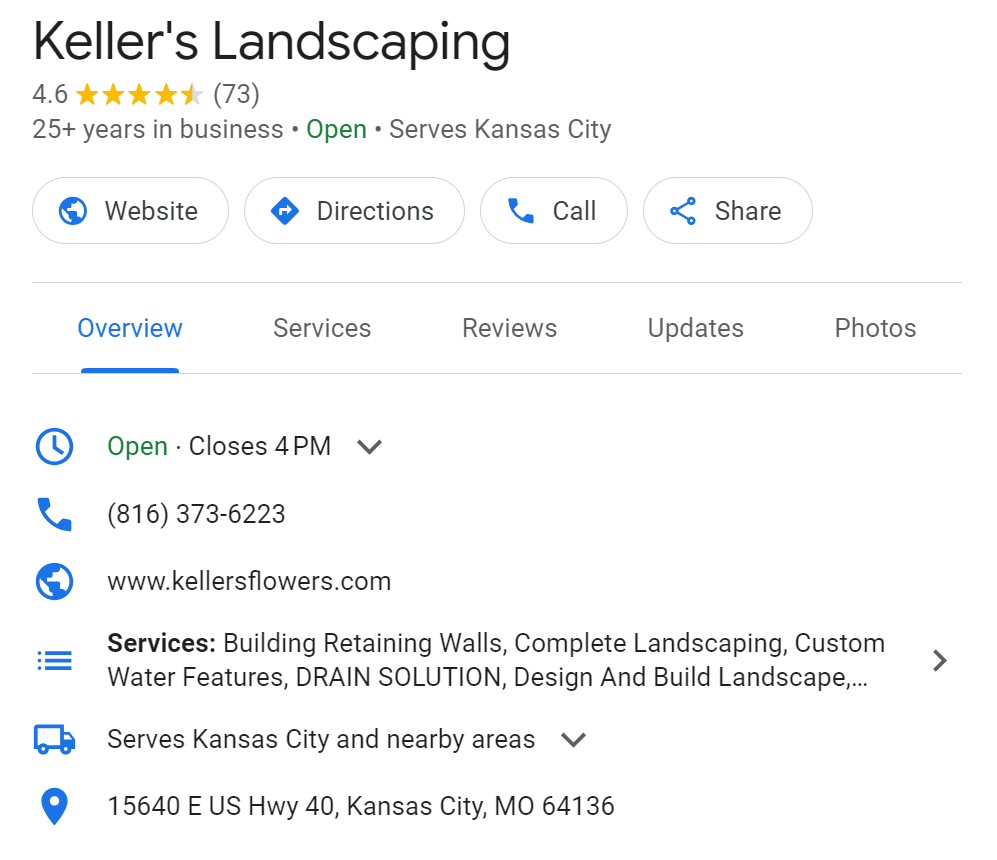View the Photos tab
This screenshot has width=997, height=860.
(x=875, y=328)
